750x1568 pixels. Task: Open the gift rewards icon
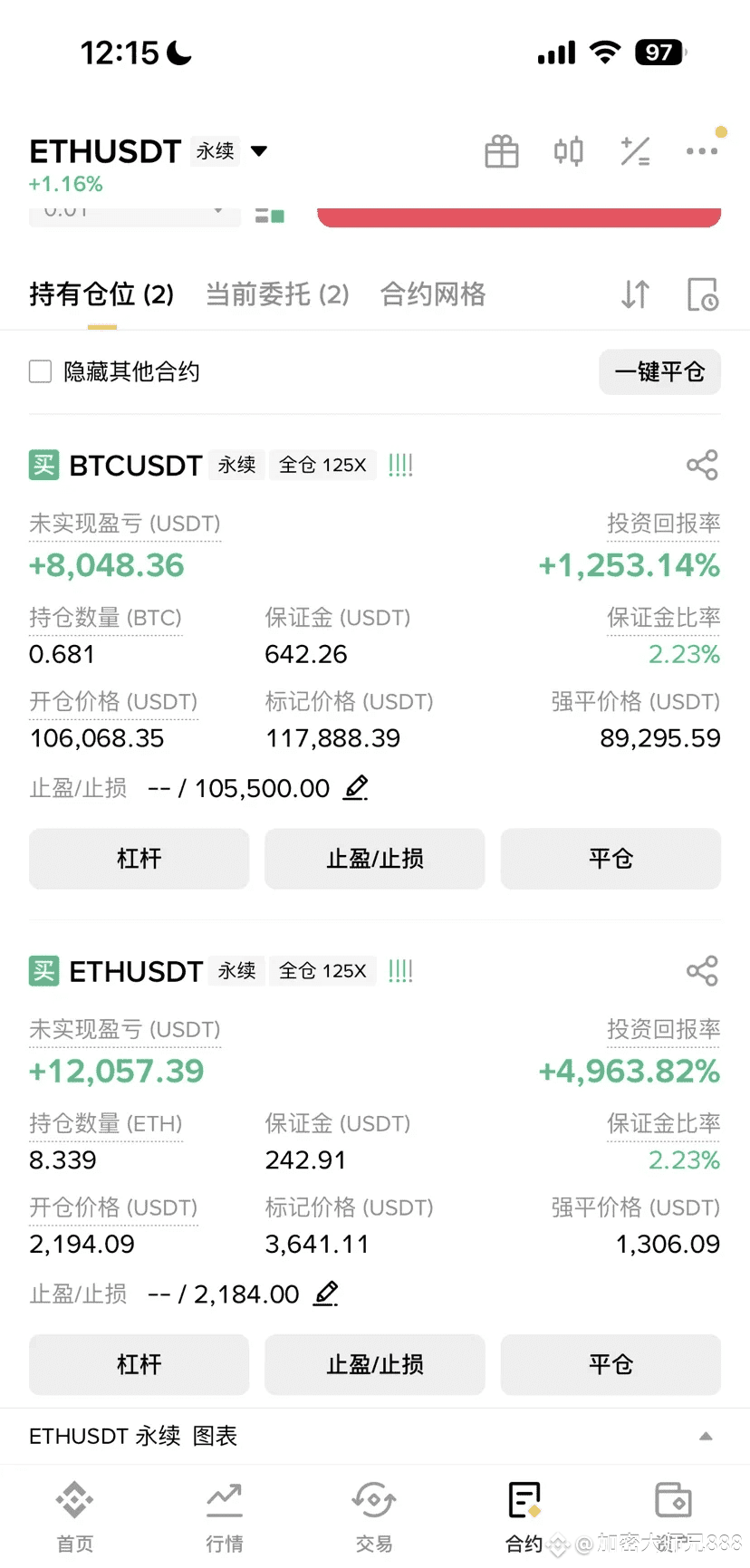pyautogui.click(x=501, y=151)
